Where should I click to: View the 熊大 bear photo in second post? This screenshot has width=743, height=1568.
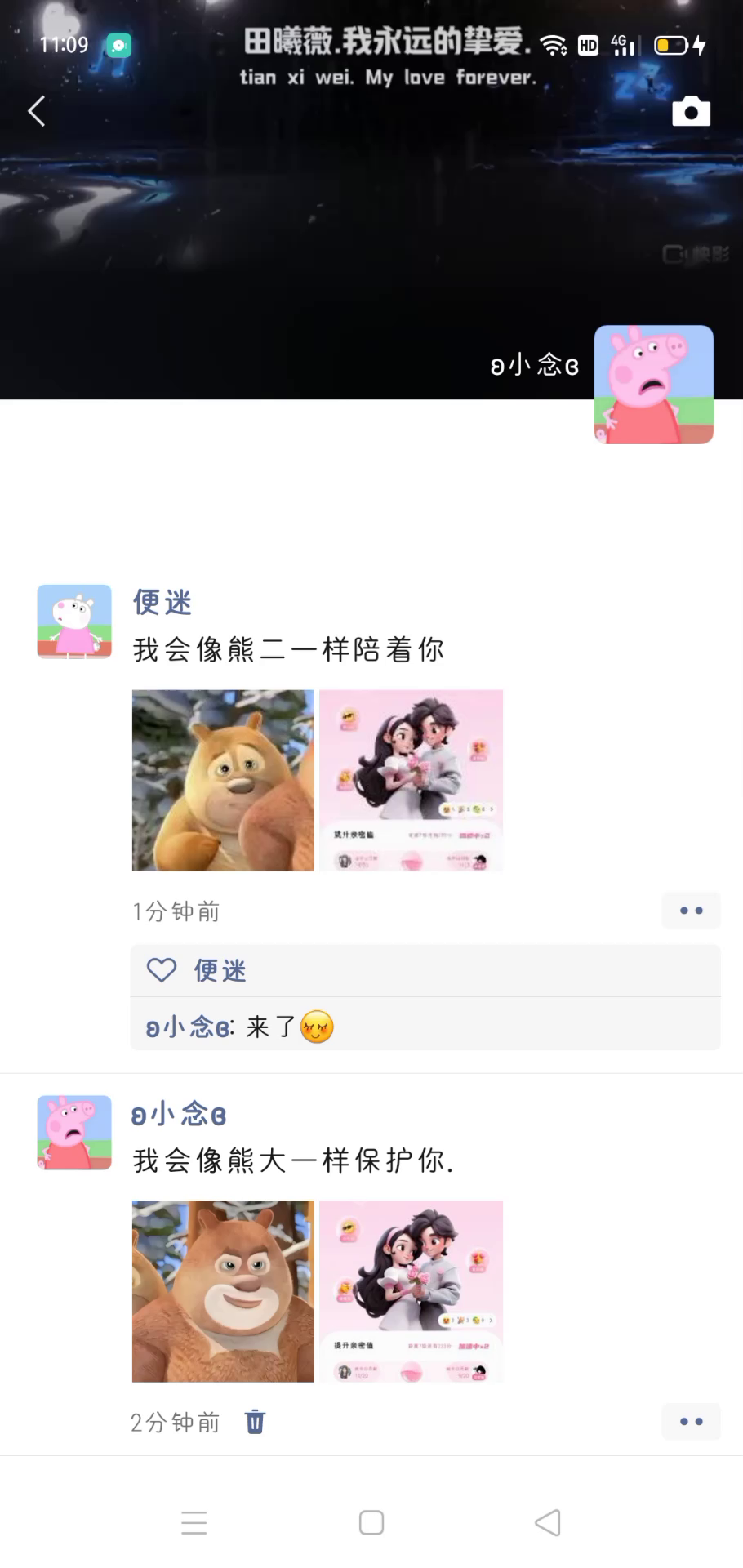click(223, 1291)
